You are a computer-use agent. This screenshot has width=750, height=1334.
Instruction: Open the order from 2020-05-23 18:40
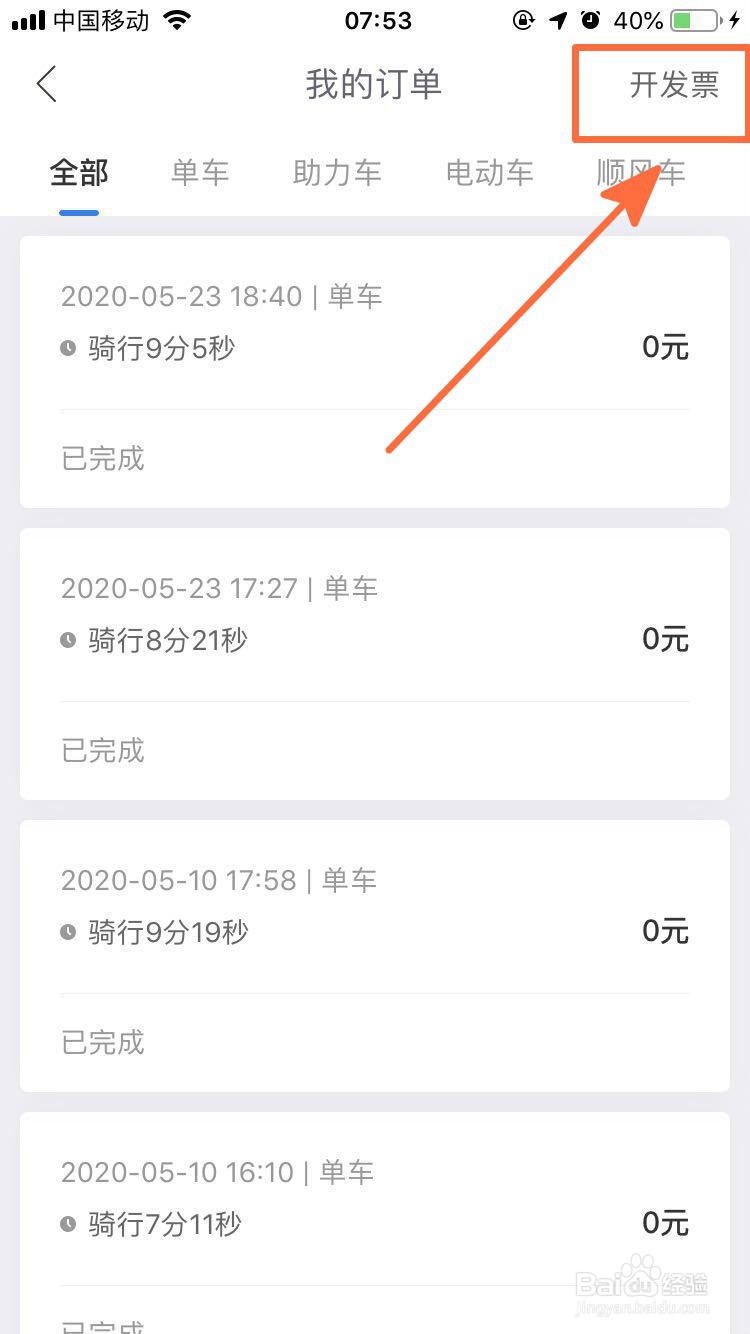(x=375, y=372)
